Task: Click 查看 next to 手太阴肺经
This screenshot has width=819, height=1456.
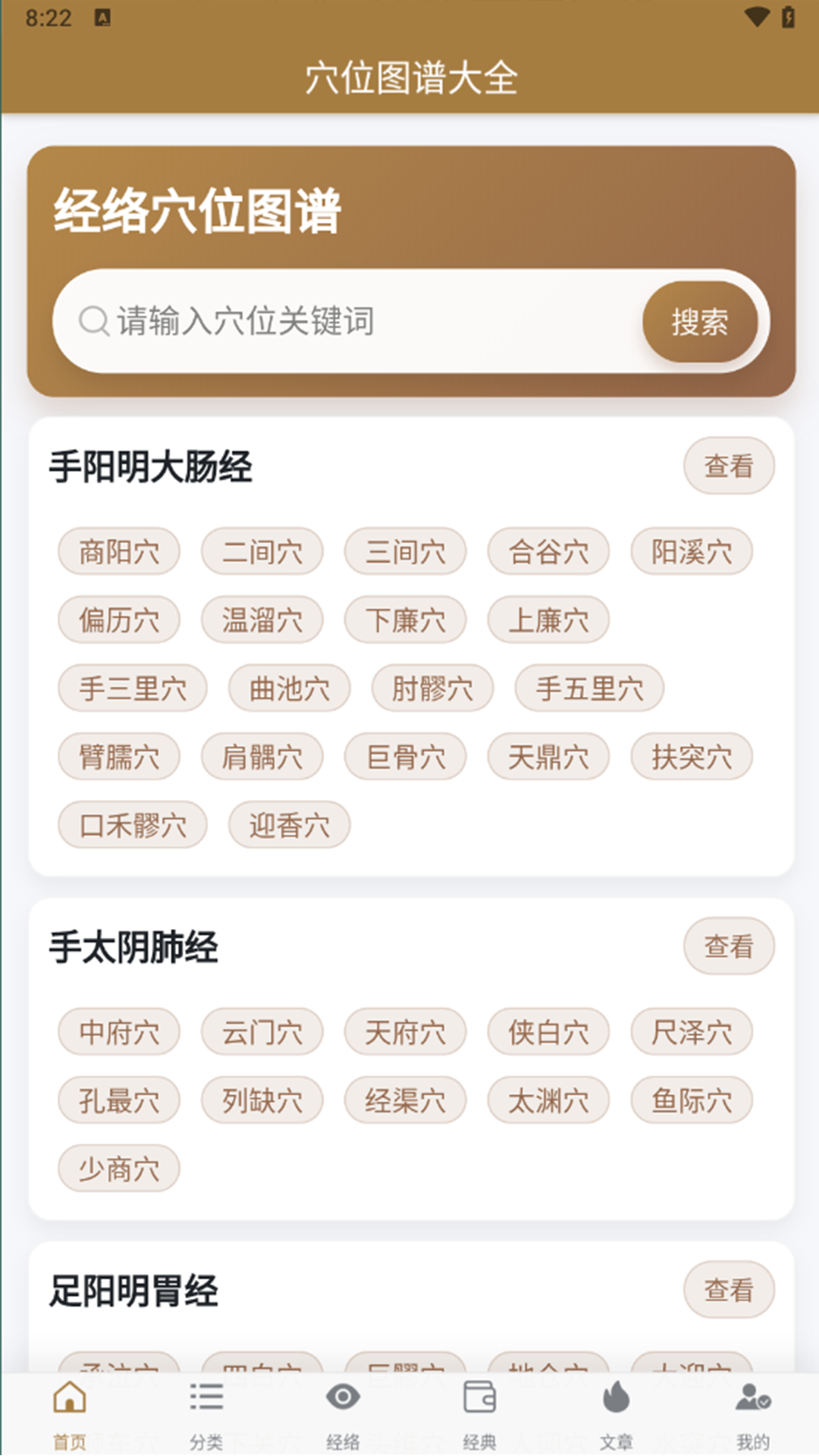Action: pos(729,946)
